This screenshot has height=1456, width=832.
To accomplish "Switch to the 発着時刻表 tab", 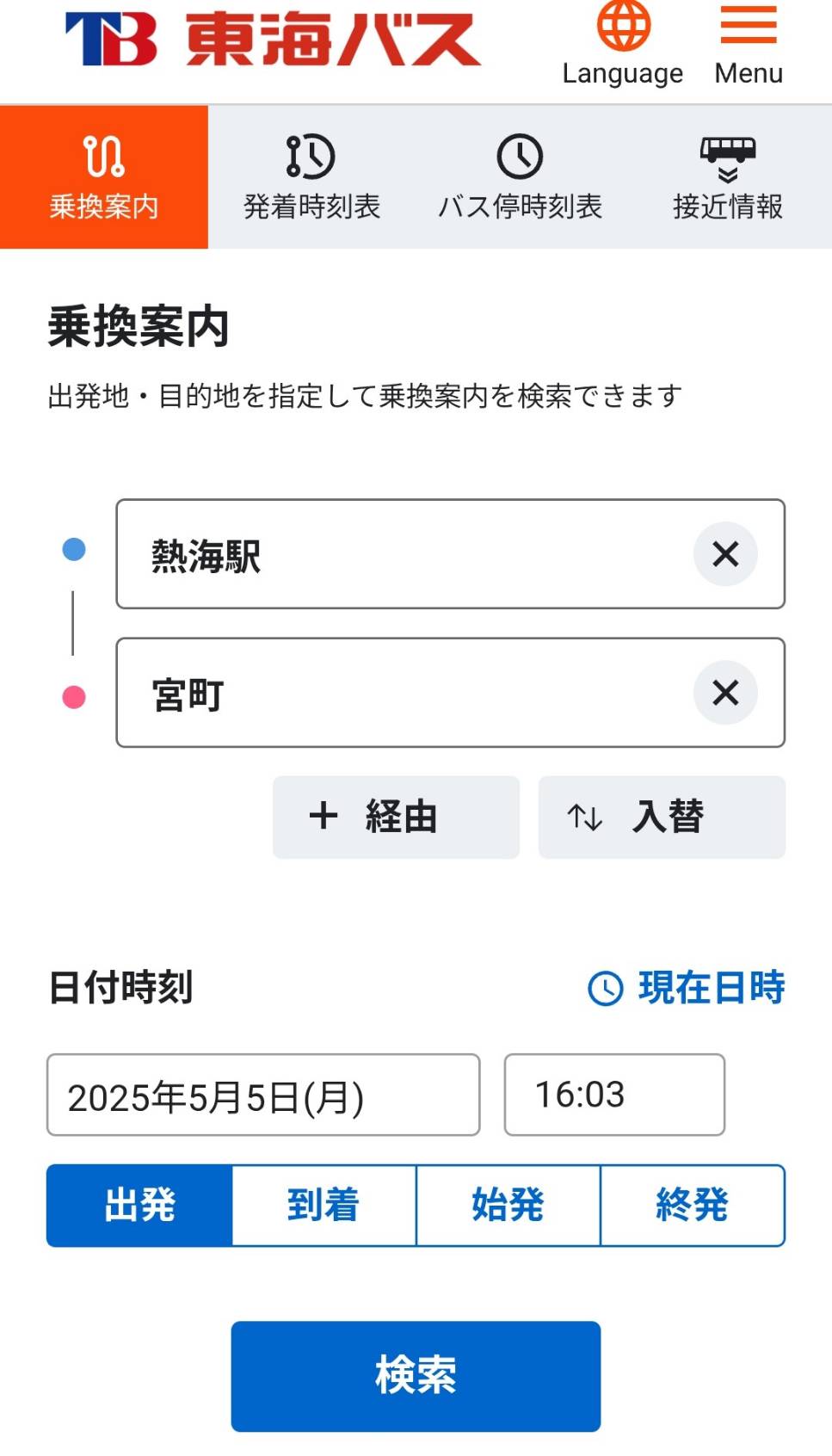I will click(312, 177).
